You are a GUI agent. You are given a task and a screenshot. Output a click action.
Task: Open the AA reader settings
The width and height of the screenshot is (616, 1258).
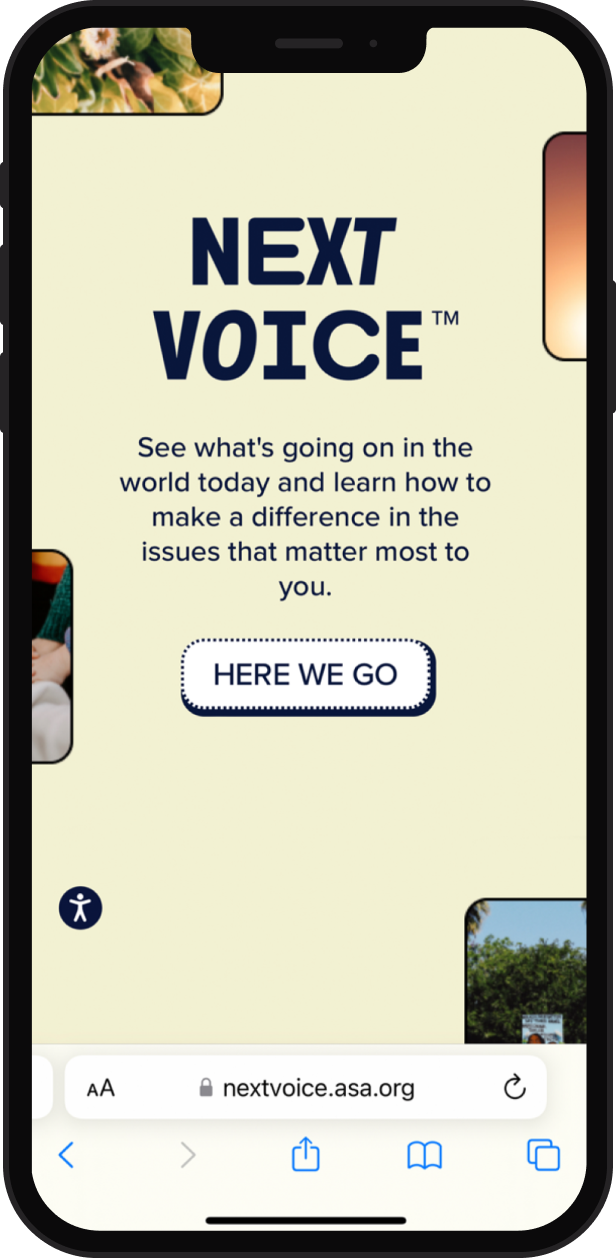pyautogui.click(x=101, y=1088)
